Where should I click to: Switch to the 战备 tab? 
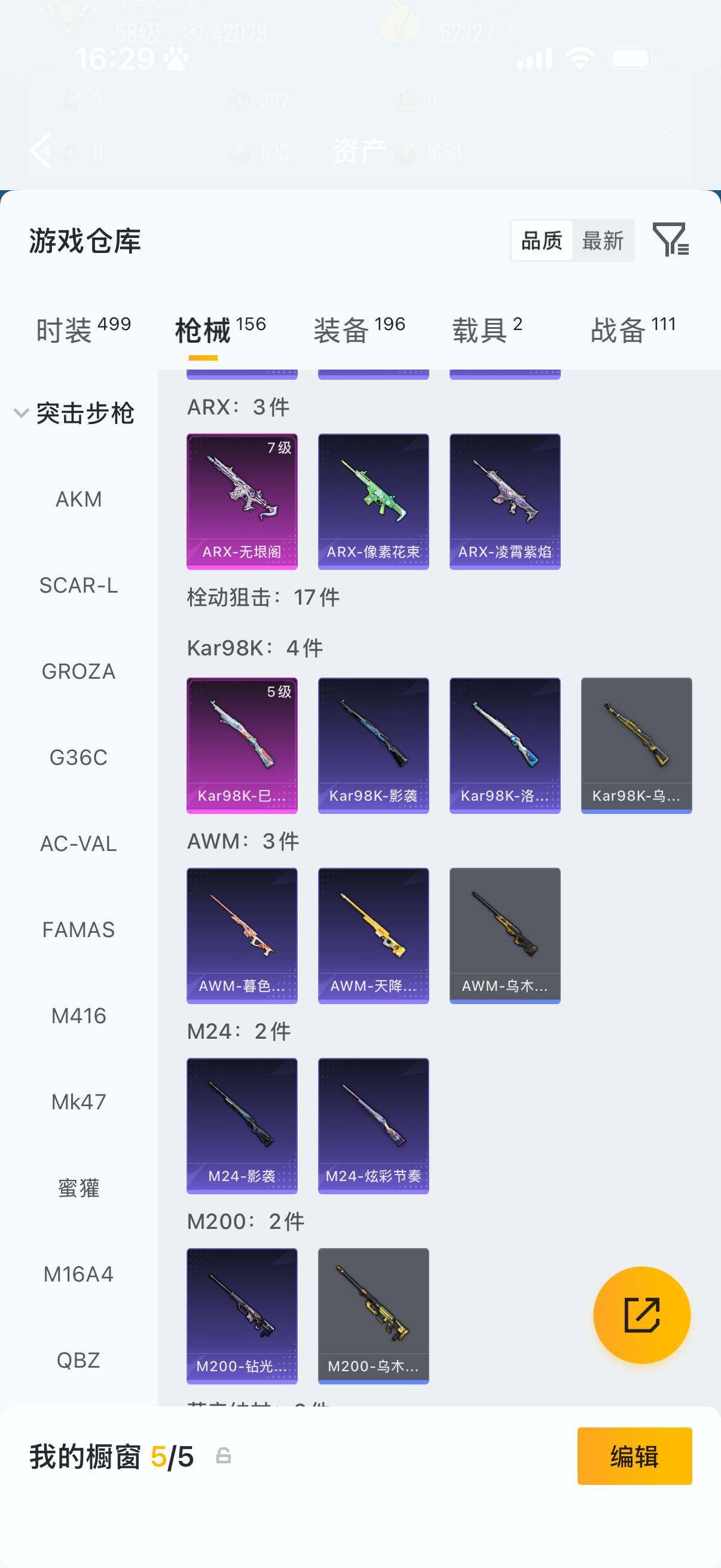(633, 330)
